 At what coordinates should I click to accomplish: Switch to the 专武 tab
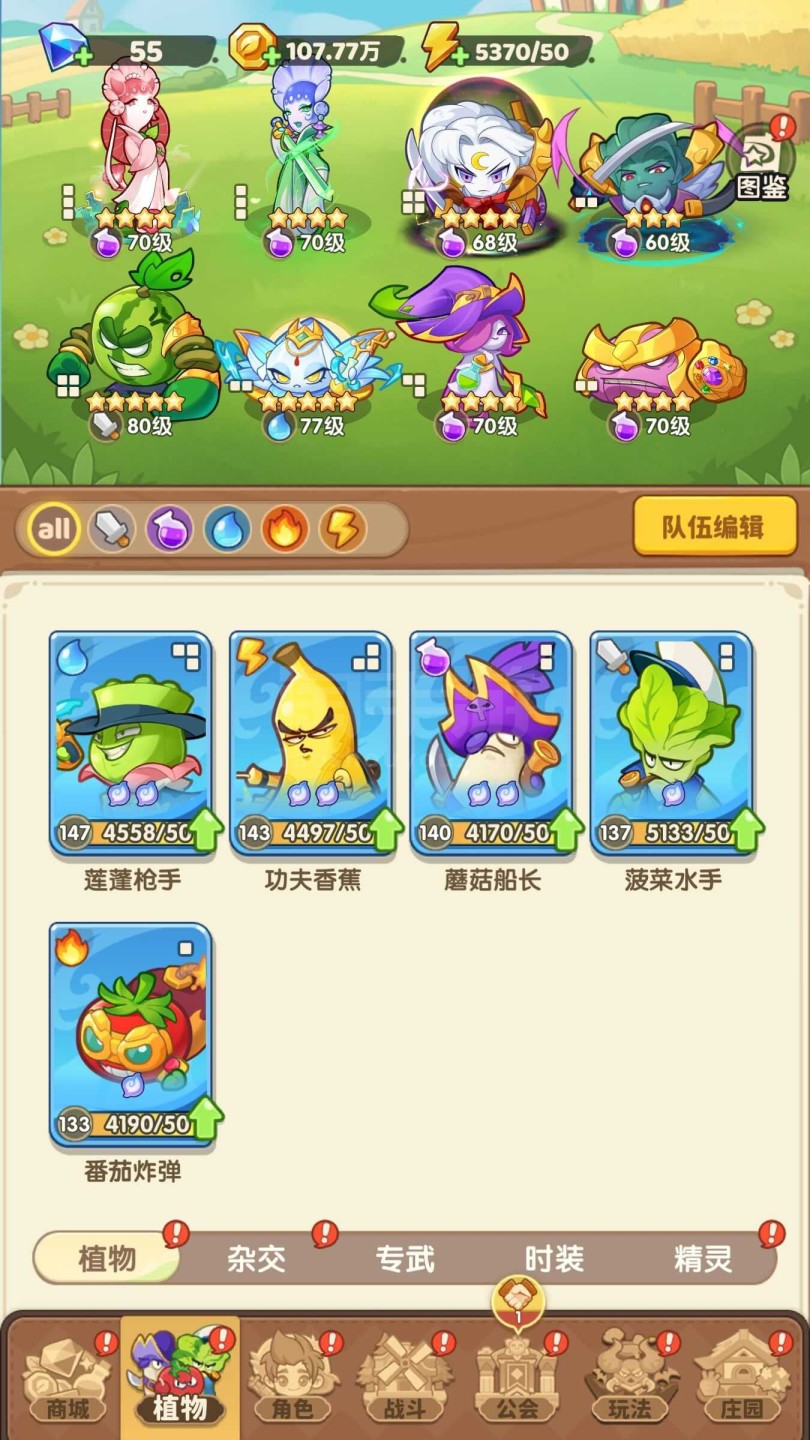[x=405, y=1258]
